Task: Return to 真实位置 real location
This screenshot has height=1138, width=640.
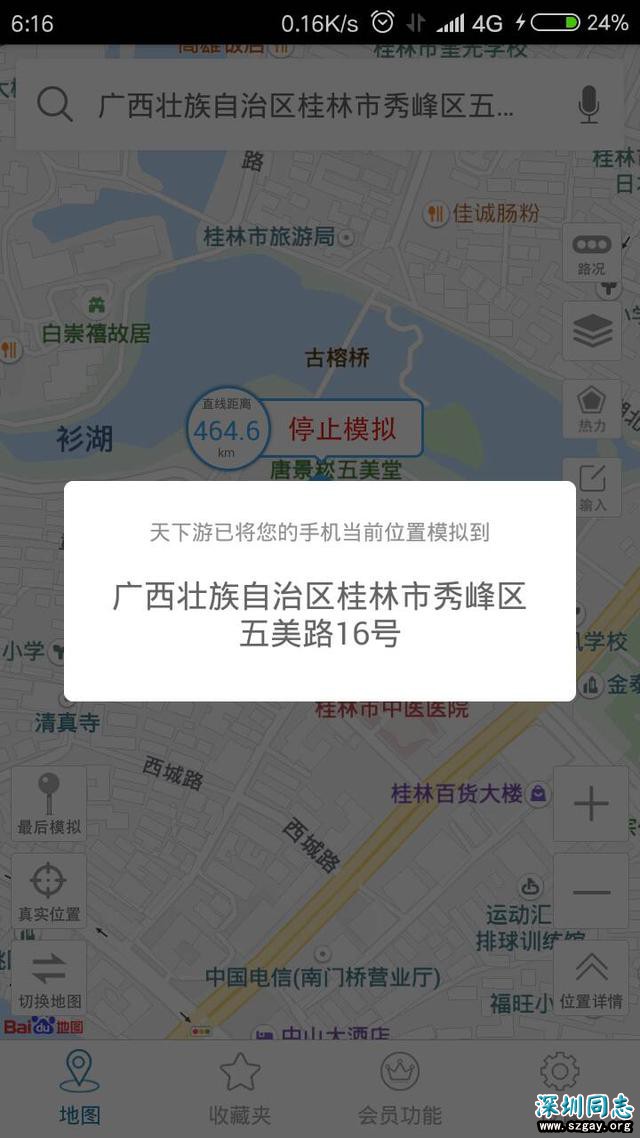Action: coord(49,890)
